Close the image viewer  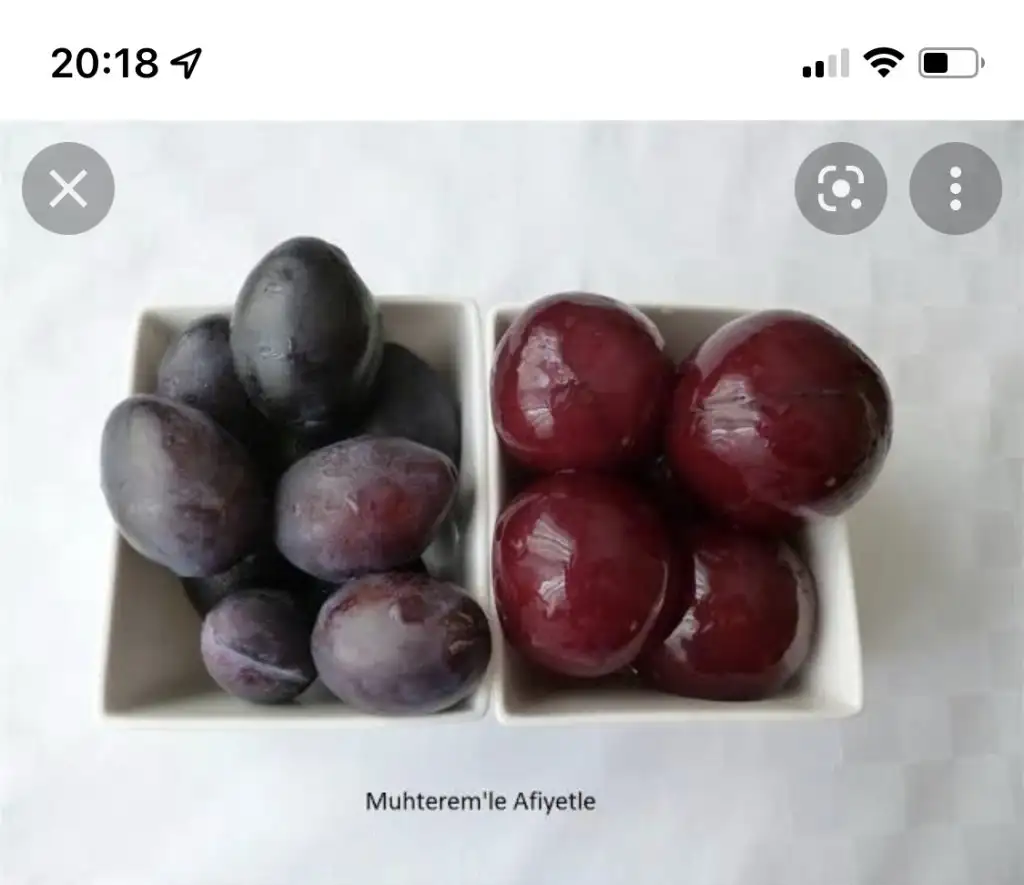68,188
